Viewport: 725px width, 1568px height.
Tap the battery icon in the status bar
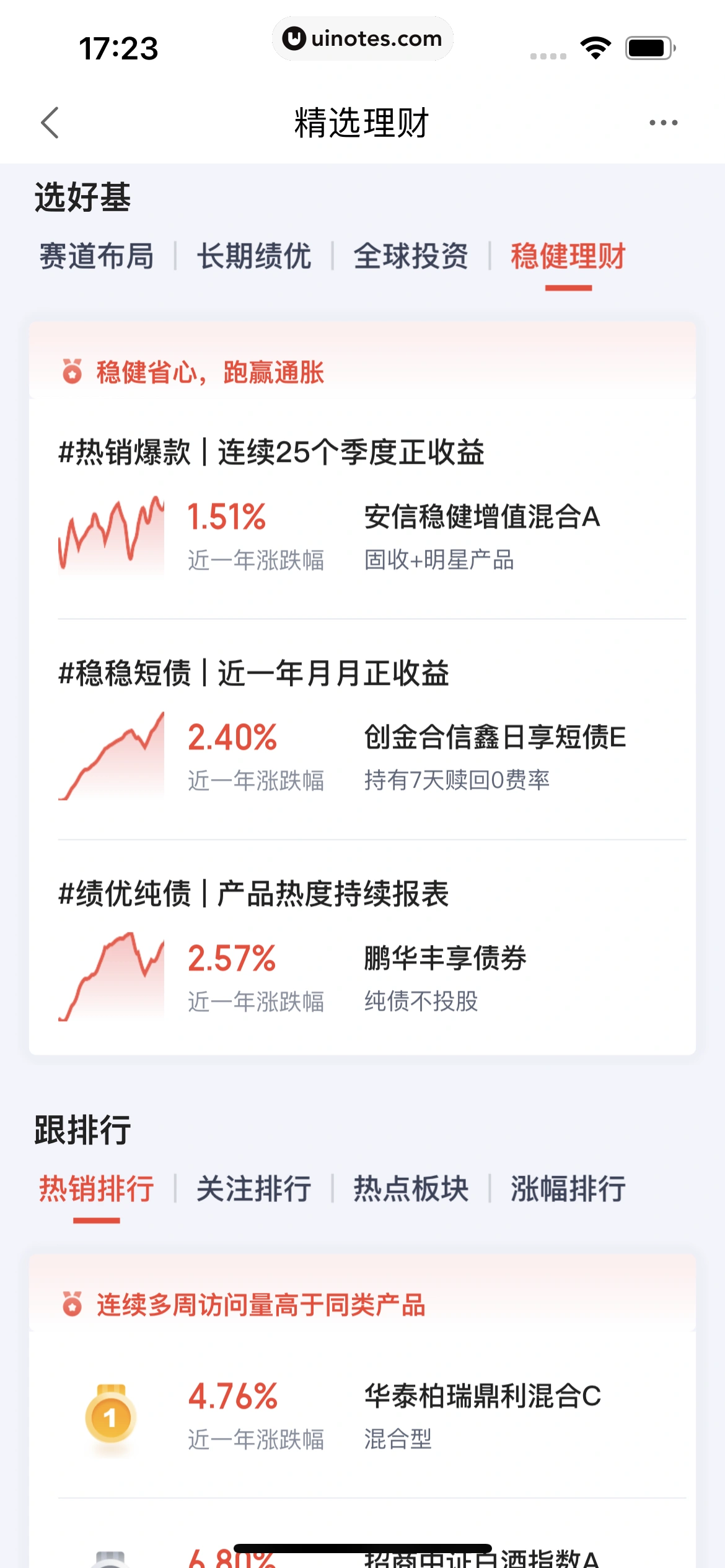tap(649, 46)
